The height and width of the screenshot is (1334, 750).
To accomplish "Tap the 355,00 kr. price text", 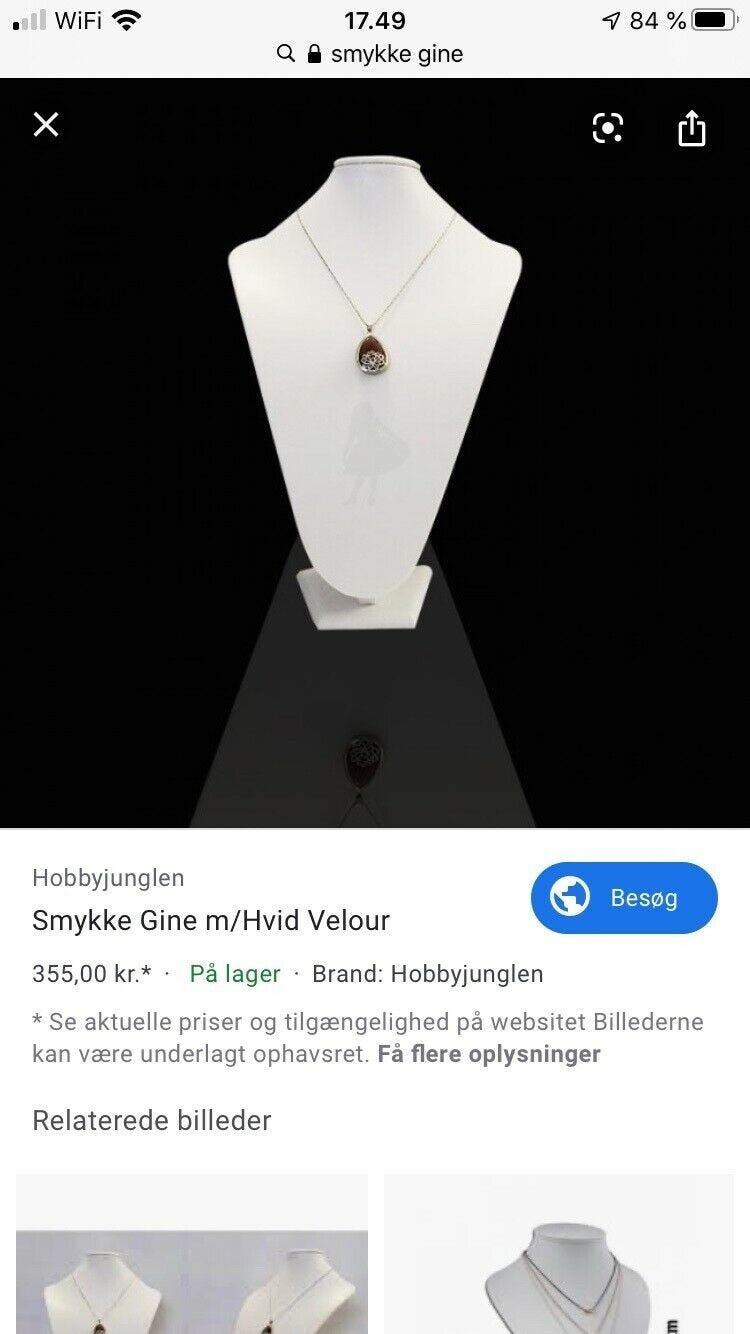I will pos(92,973).
